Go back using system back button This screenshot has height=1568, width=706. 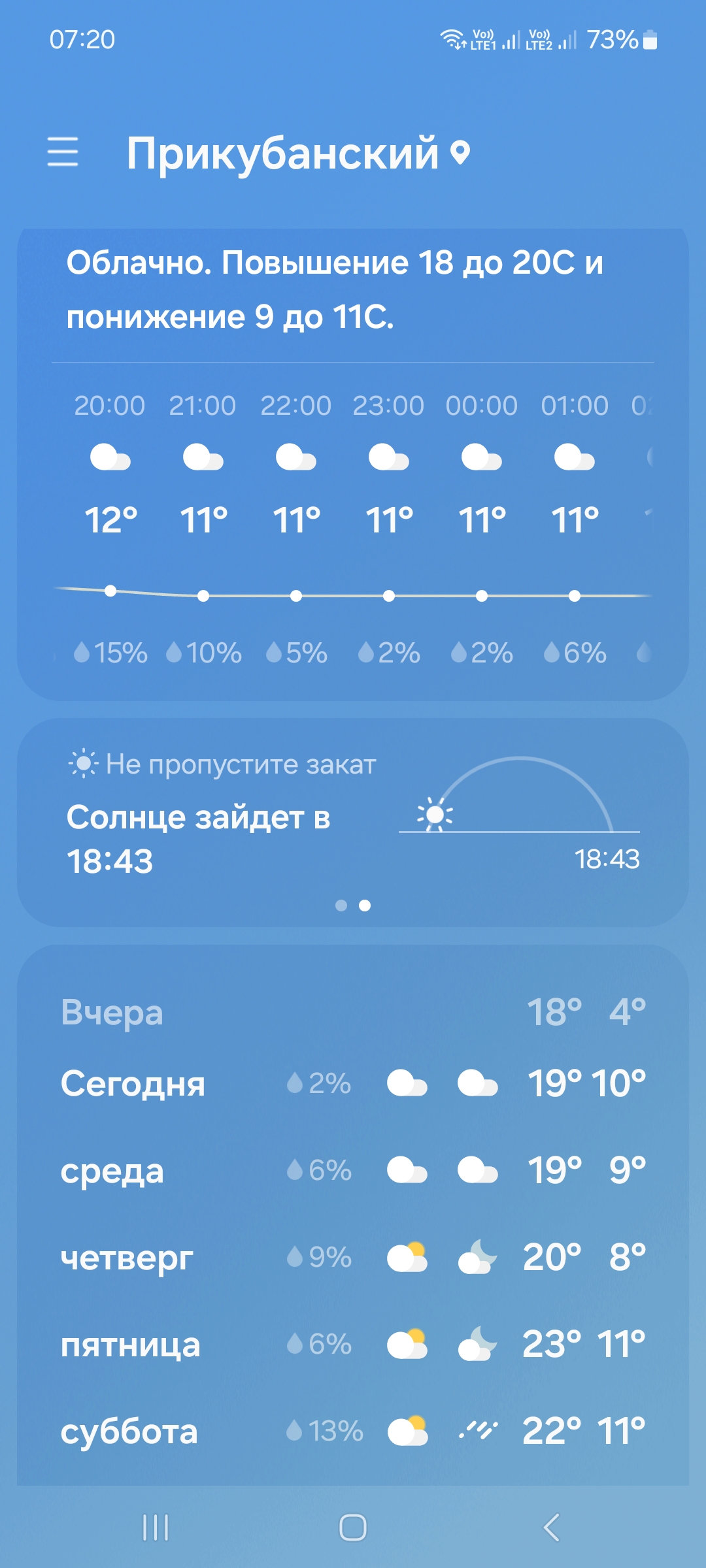[x=551, y=1527]
